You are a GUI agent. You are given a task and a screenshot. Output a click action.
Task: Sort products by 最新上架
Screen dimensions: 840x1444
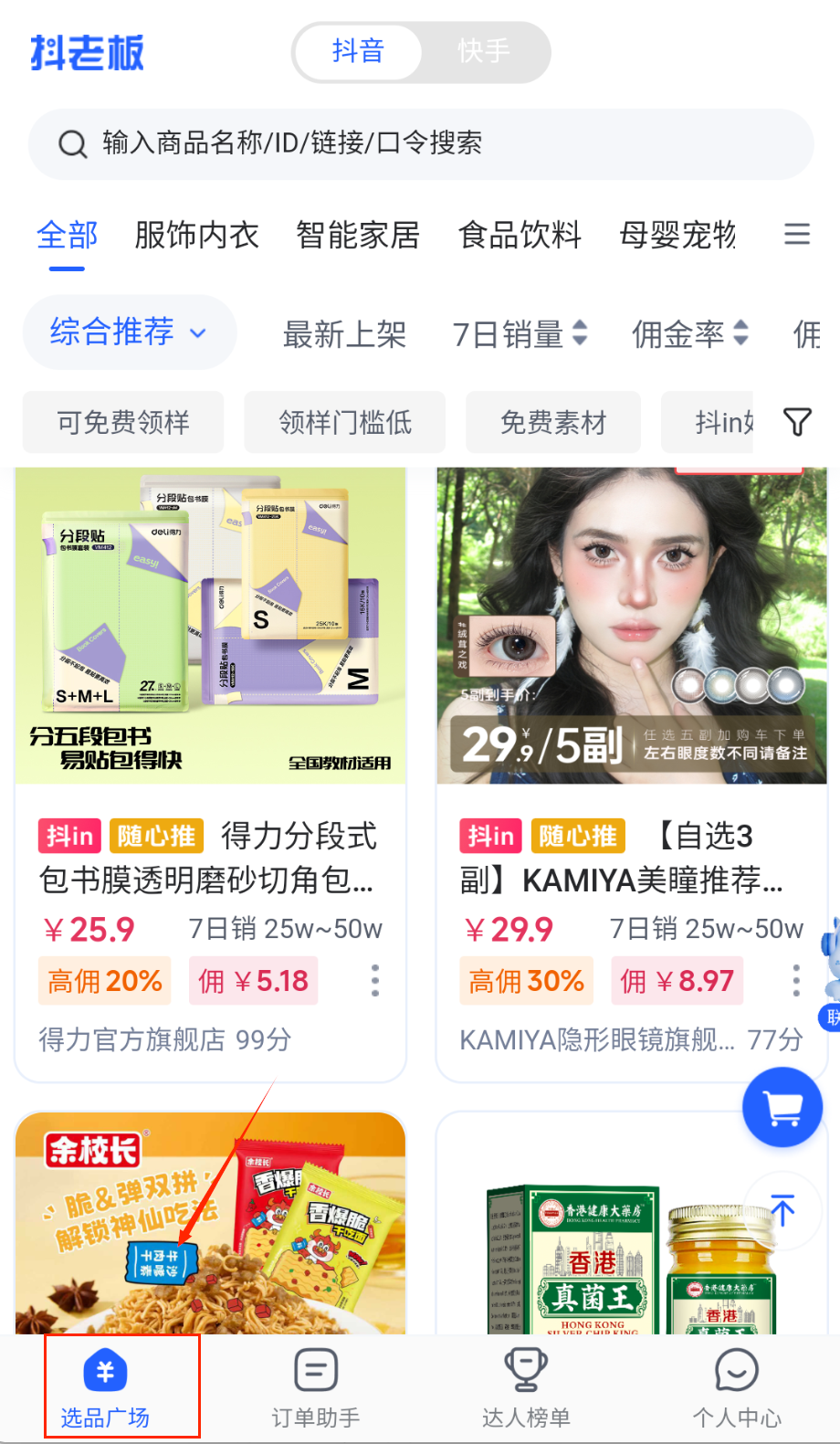coord(344,334)
